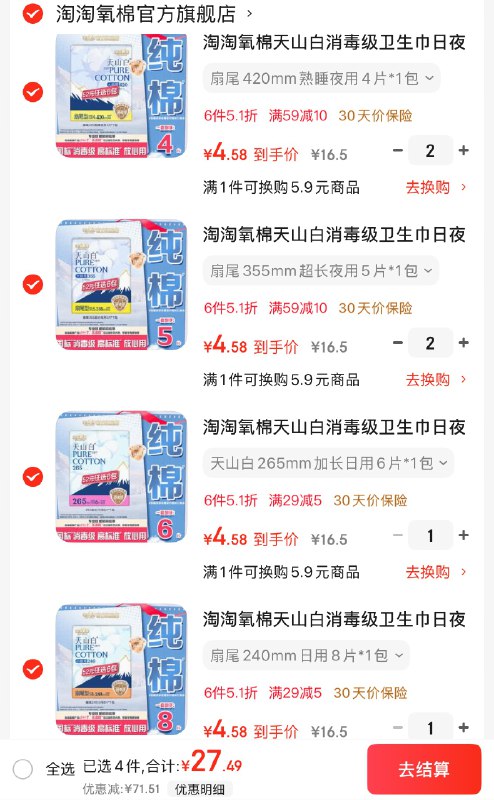Screen dimensions: 494x800
Task: Tap 去换购 under the 扇尾355mm item
Action: coord(435,380)
